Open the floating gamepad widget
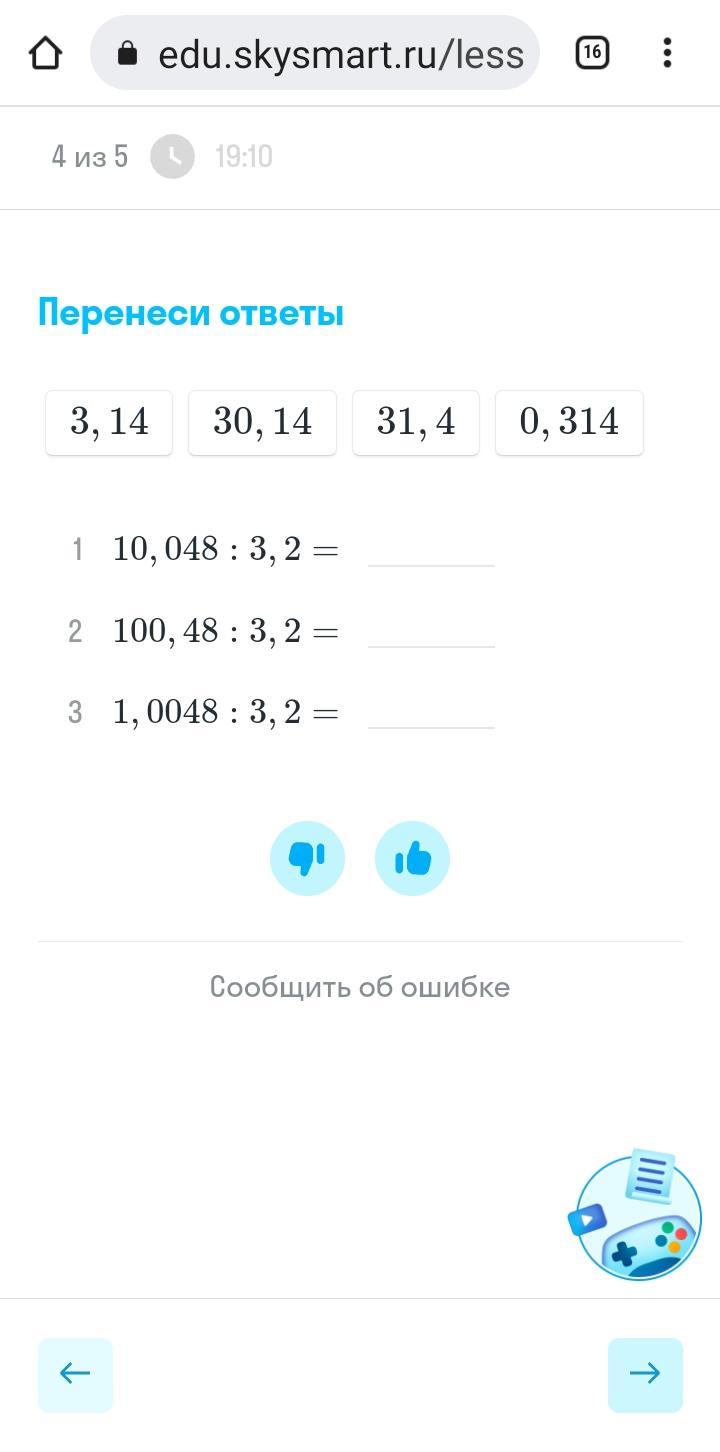Image resolution: width=720 pixels, height=1452 pixels. click(637, 1218)
